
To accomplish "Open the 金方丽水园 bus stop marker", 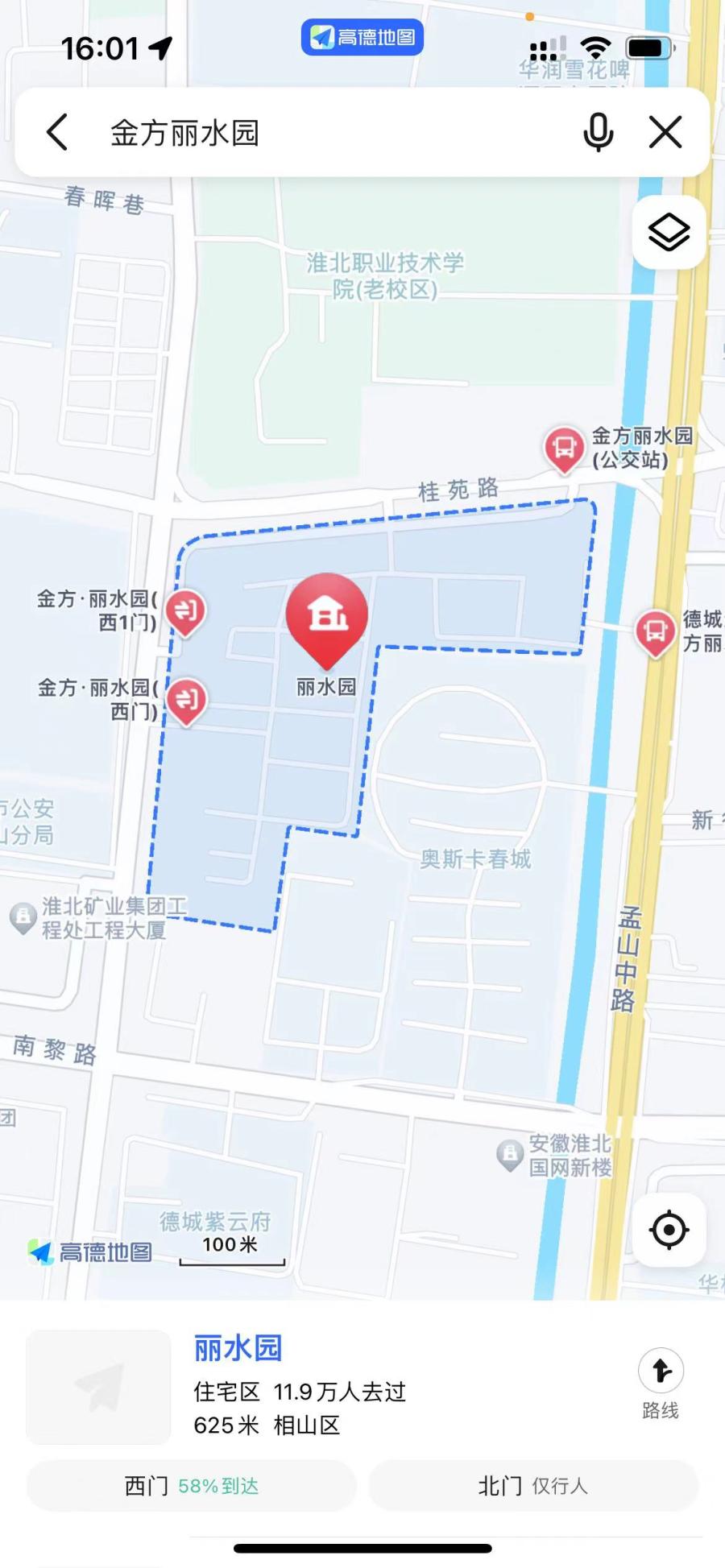I will pos(564,448).
